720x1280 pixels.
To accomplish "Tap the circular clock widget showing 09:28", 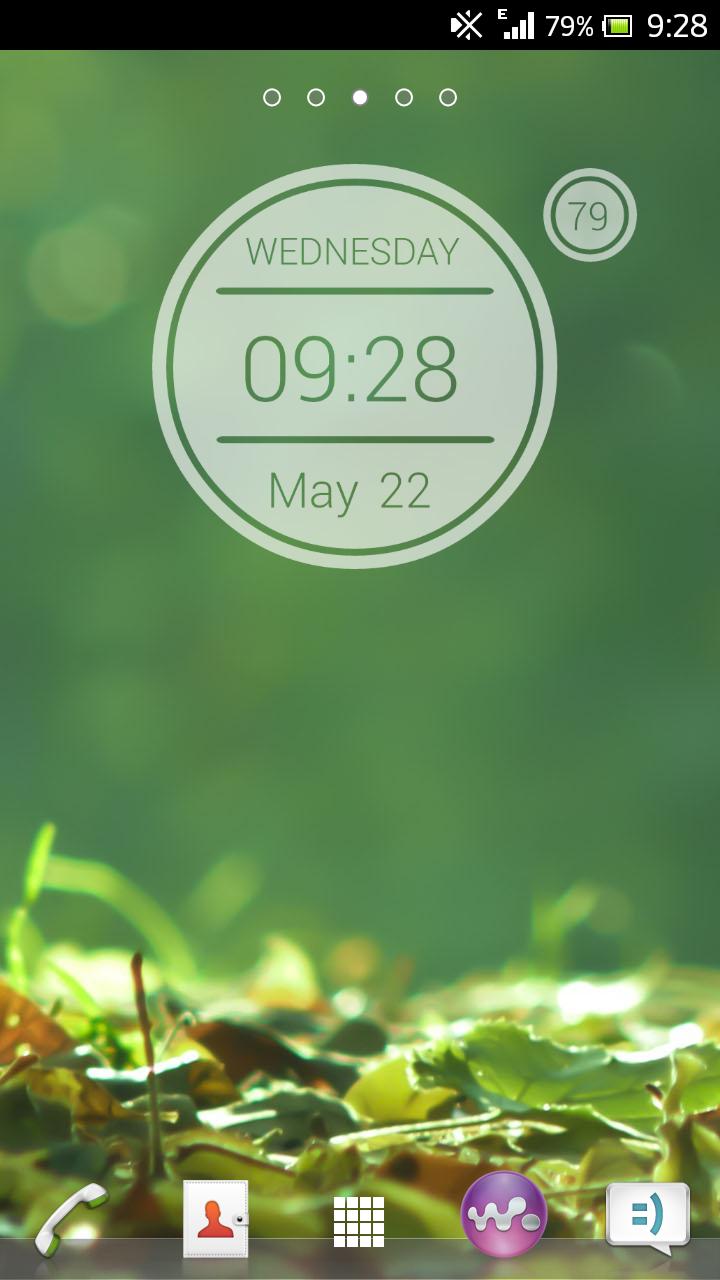I will [354, 367].
